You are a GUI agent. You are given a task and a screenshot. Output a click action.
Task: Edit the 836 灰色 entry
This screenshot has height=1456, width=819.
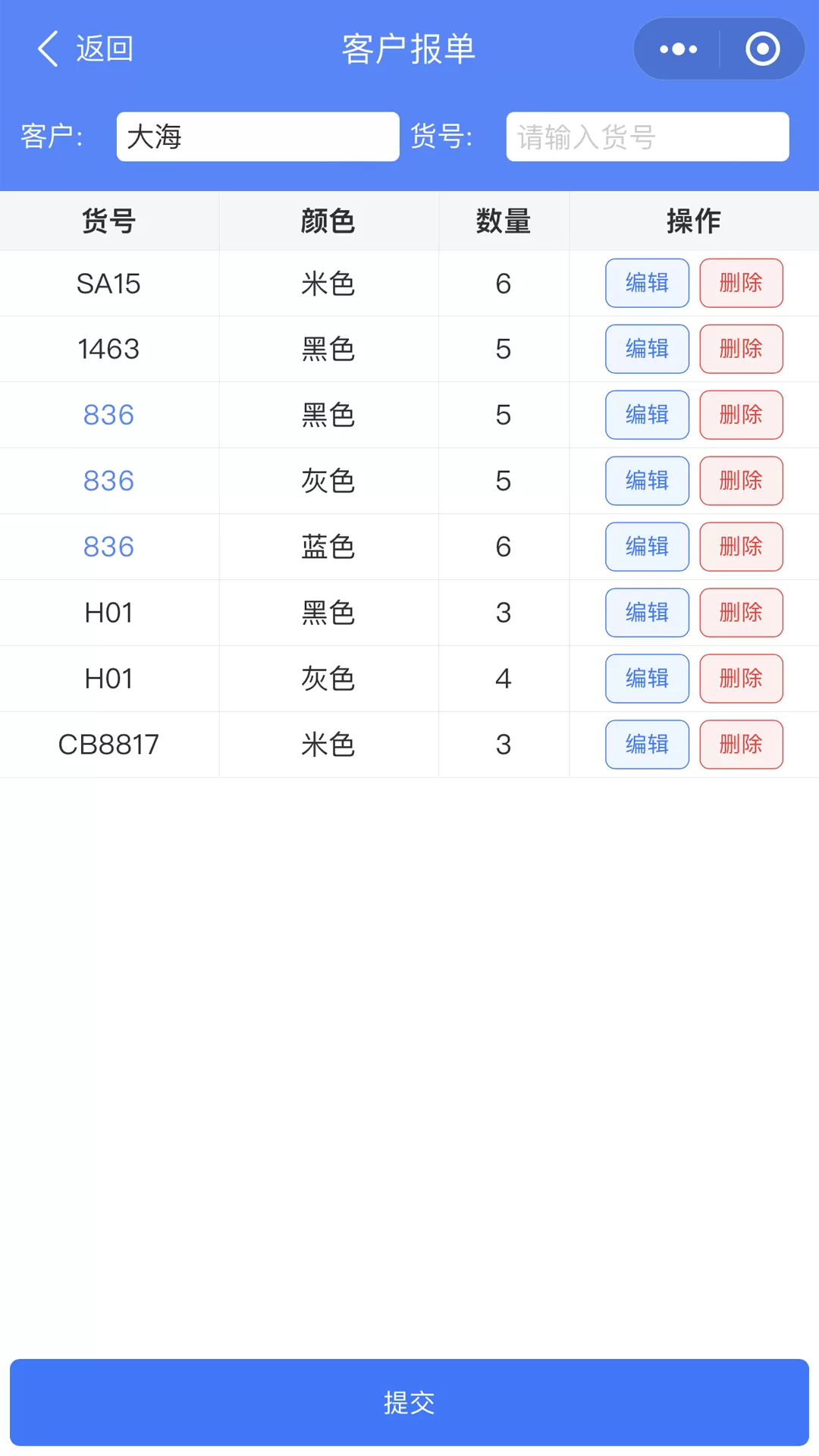click(647, 481)
